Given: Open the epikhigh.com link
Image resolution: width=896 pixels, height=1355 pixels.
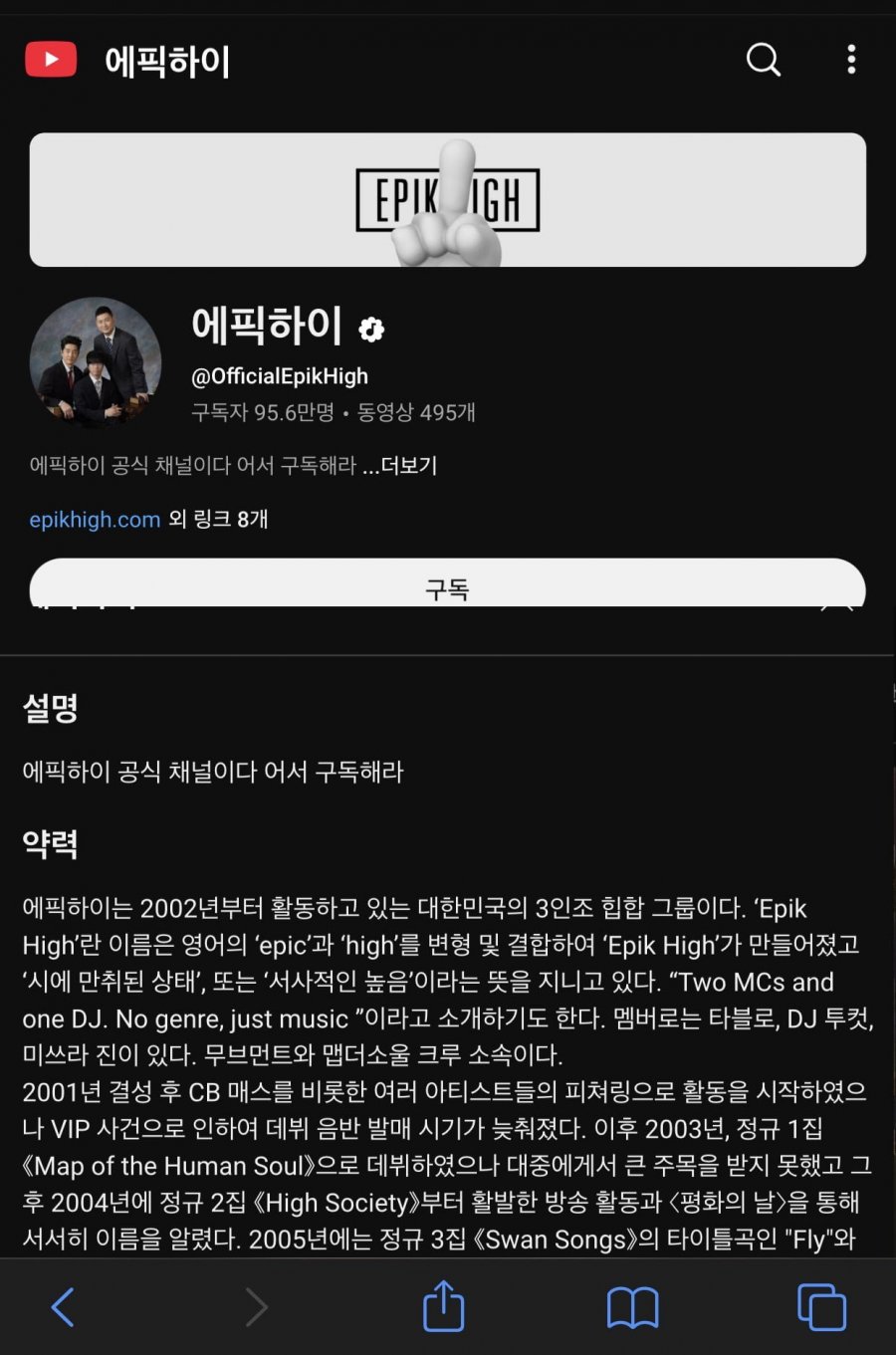Looking at the screenshot, I should pyautogui.click(x=95, y=520).
